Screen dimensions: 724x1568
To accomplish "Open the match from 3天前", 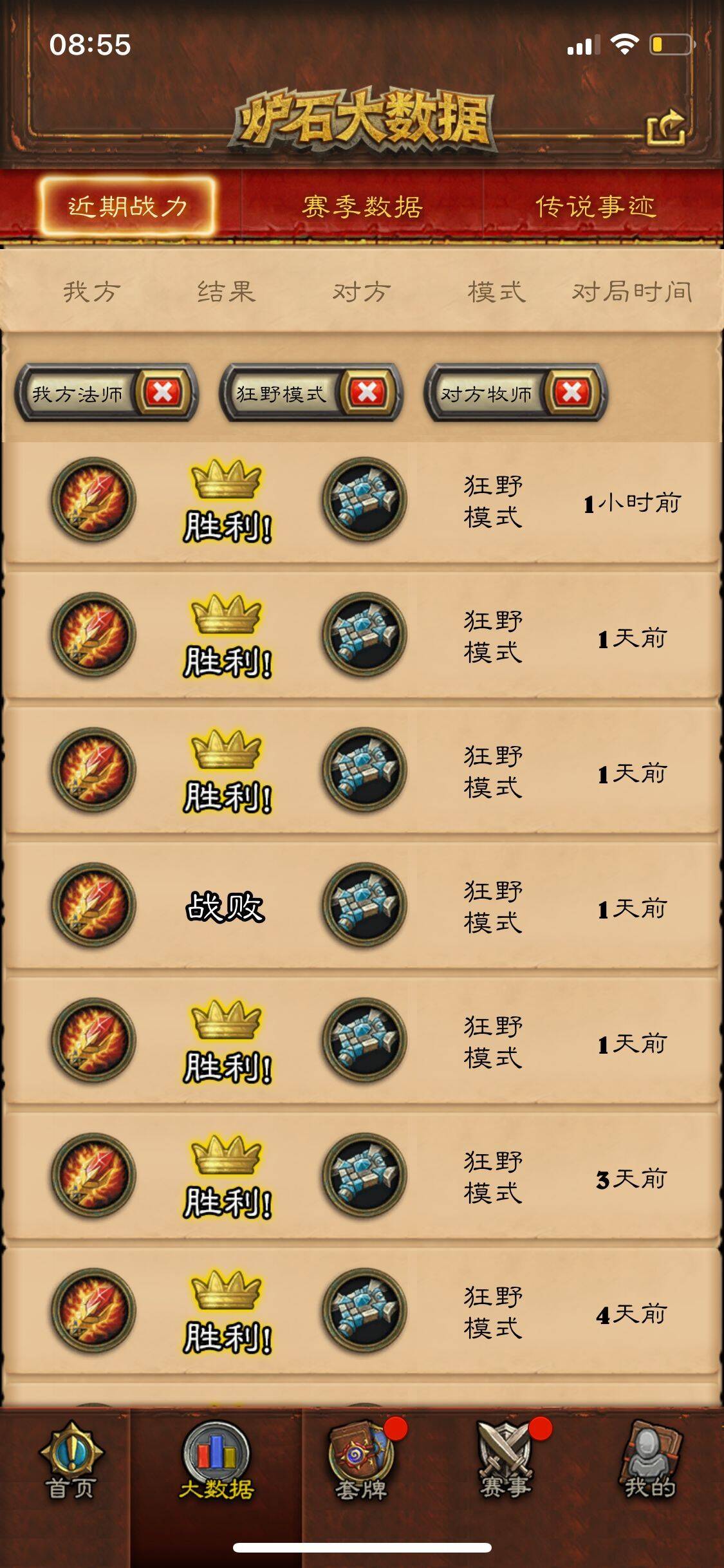I will (x=362, y=1176).
